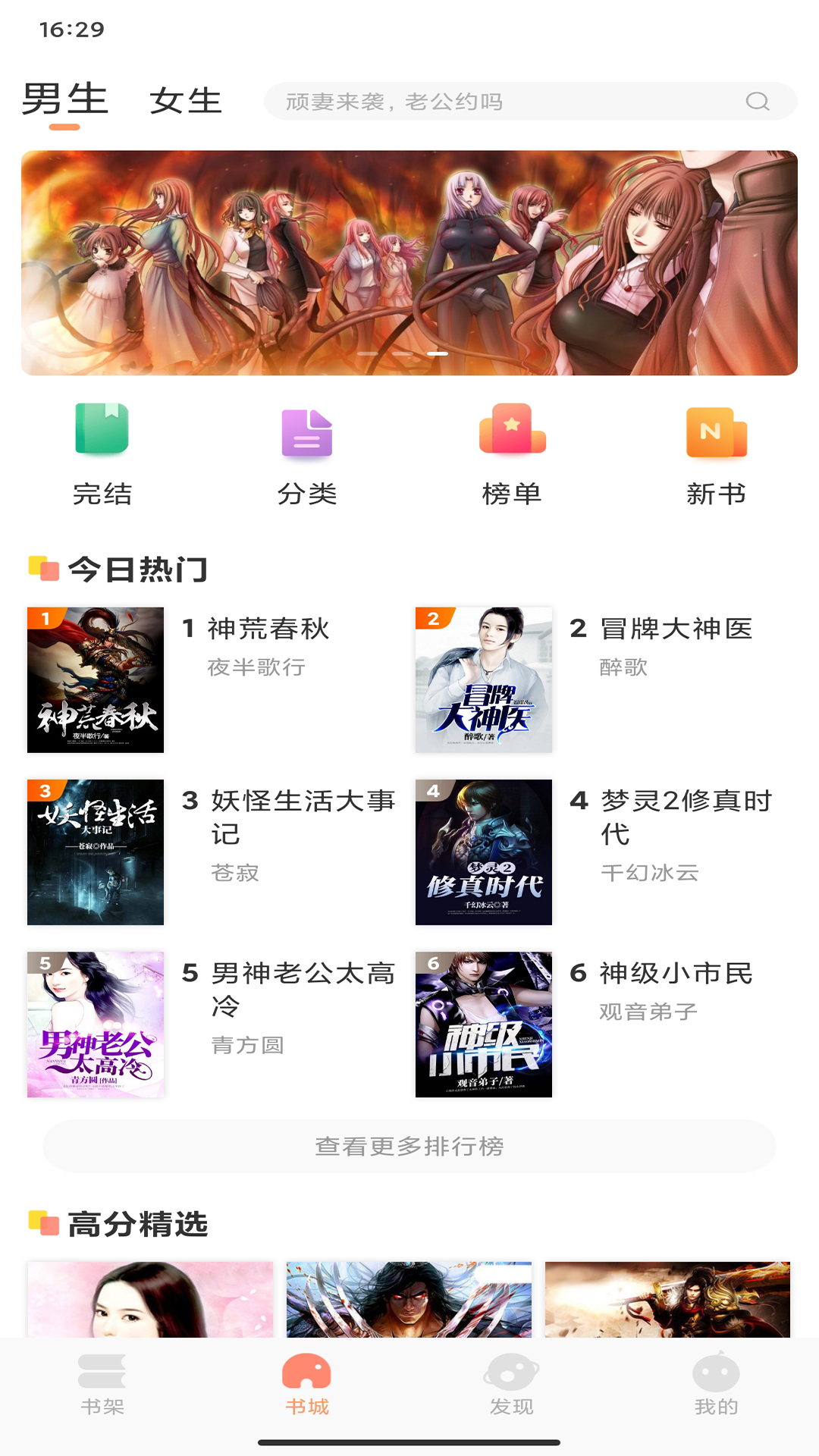This screenshot has height=1456, width=819.
Task: Select the 分类 (categories) icon
Action: 306,435
